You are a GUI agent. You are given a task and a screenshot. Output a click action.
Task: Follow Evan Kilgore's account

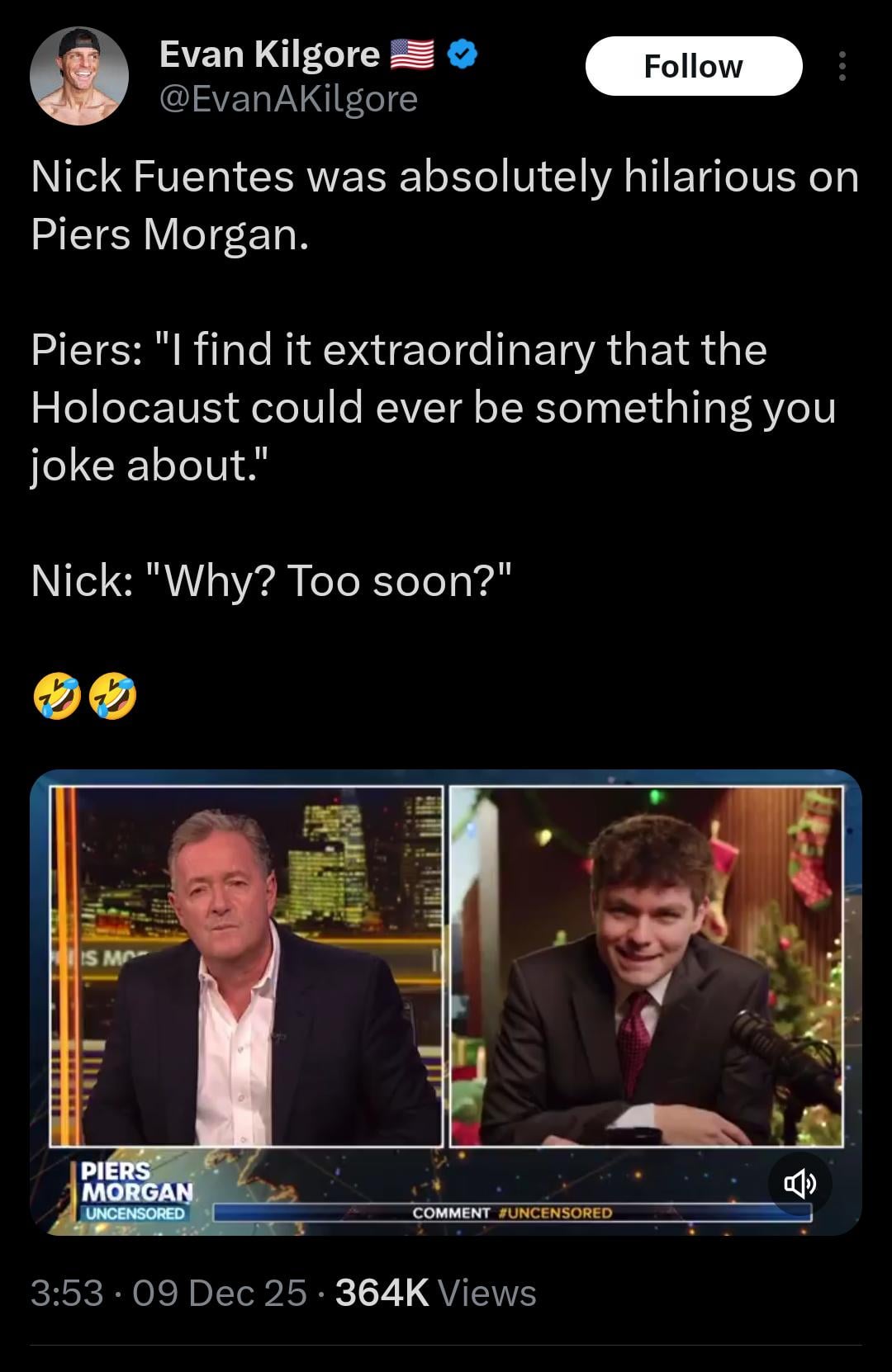click(x=693, y=66)
